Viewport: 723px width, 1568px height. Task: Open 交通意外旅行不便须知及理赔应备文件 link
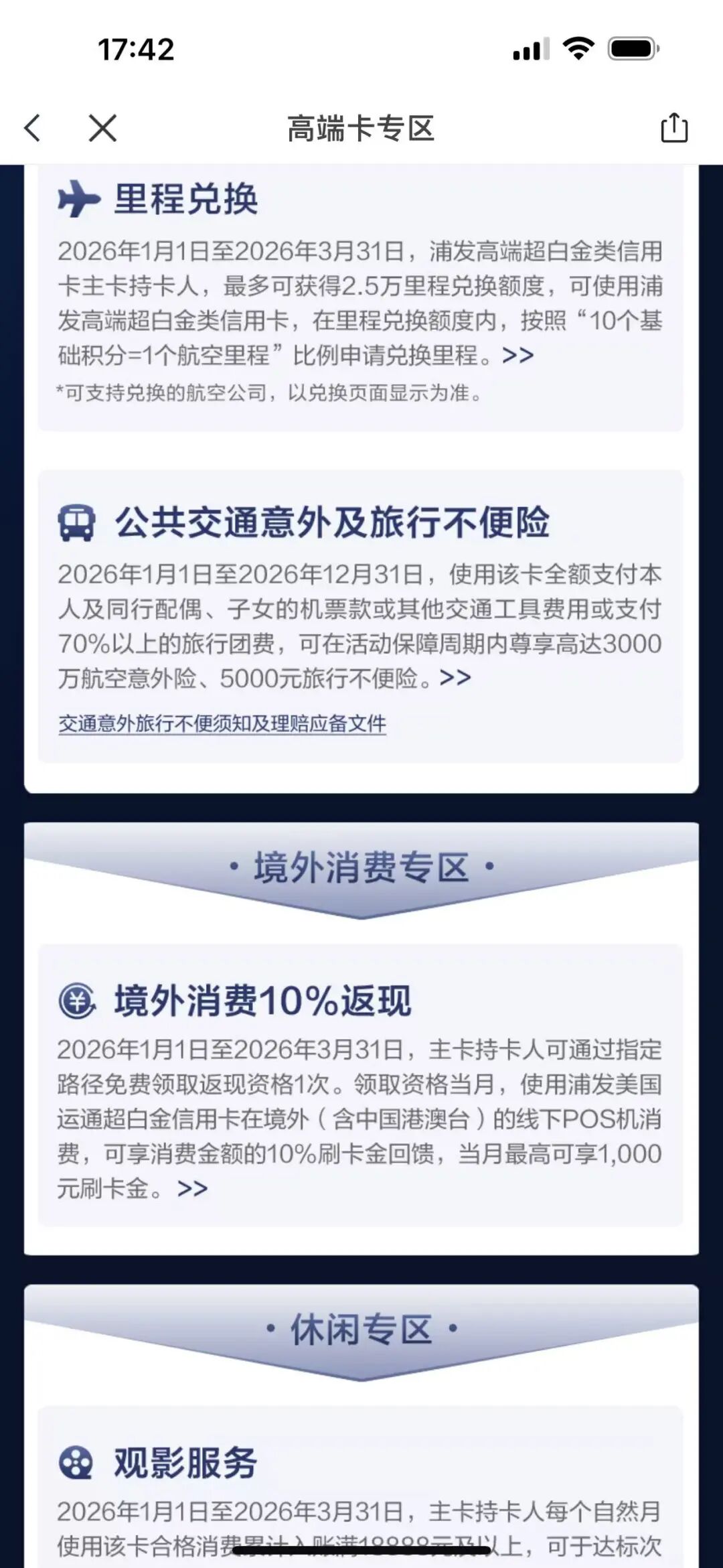click(x=222, y=723)
